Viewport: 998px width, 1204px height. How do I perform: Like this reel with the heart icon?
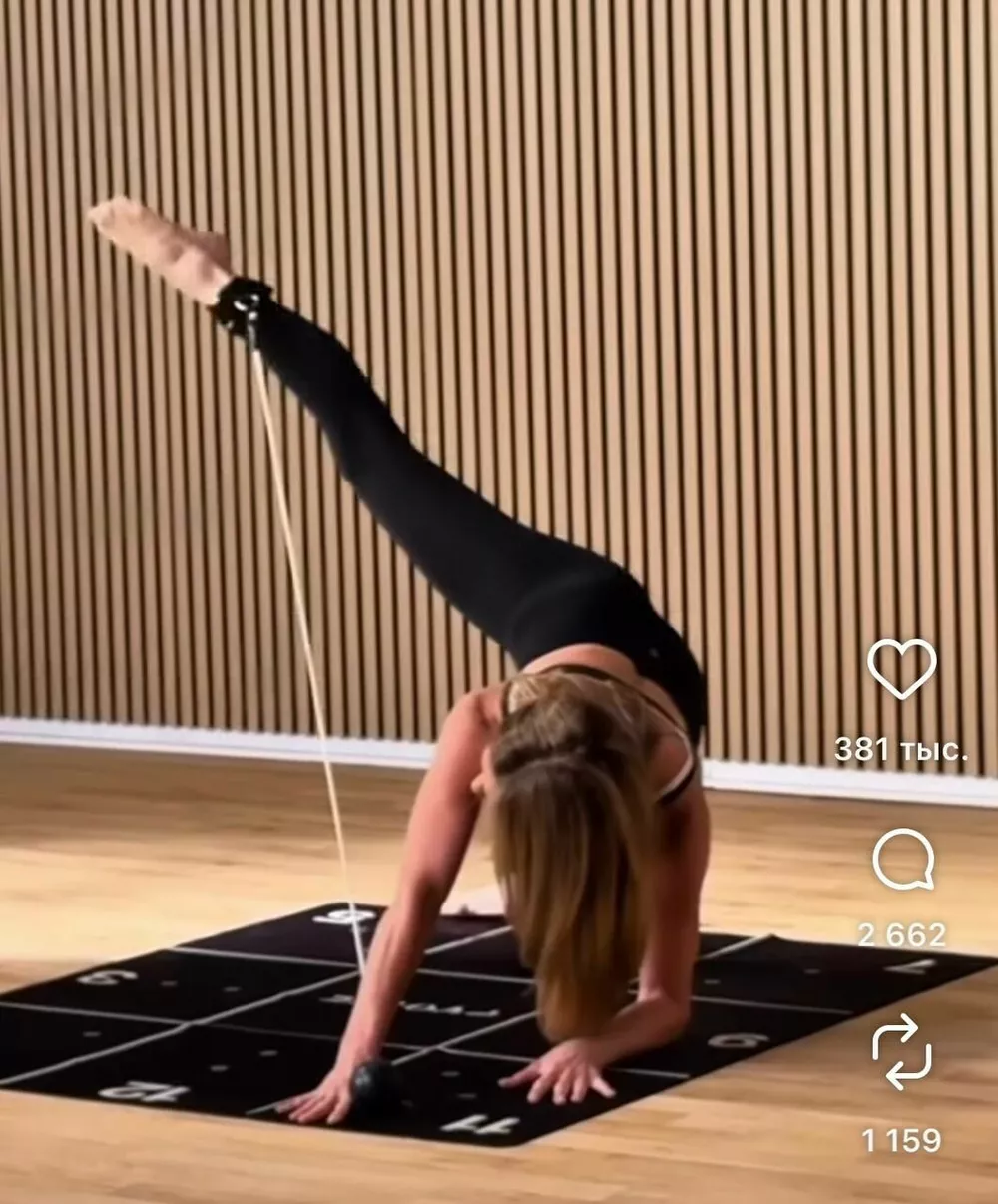pyautogui.click(x=901, y=669)
